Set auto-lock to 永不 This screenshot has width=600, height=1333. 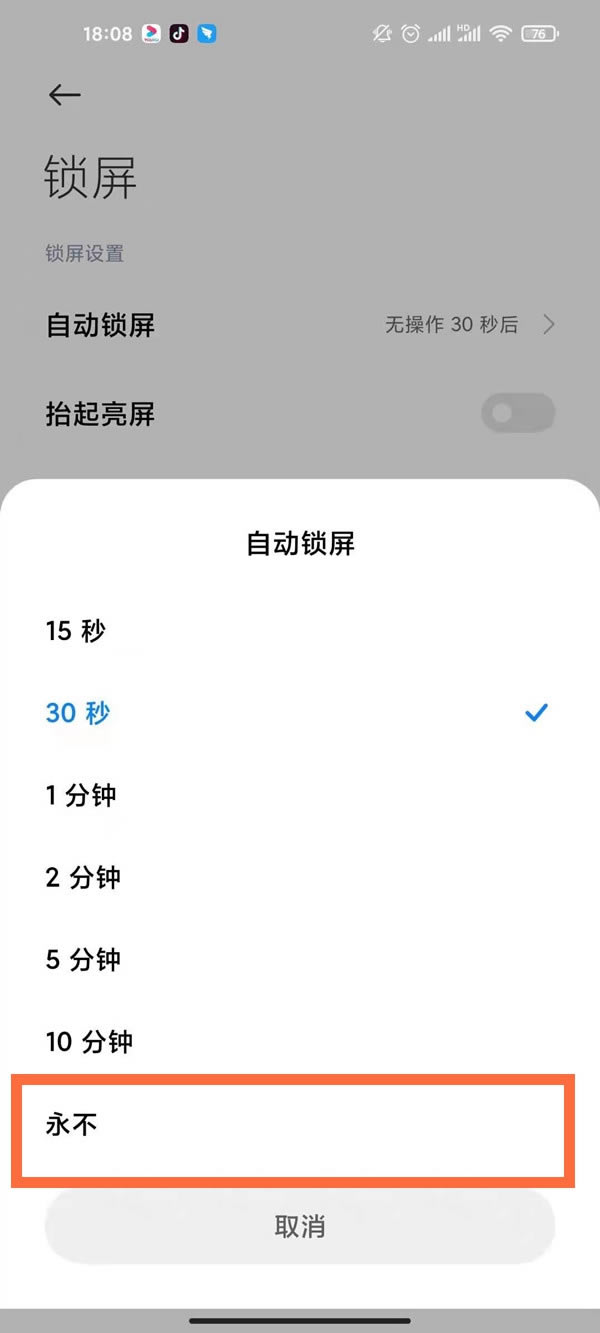[72, 1125]
